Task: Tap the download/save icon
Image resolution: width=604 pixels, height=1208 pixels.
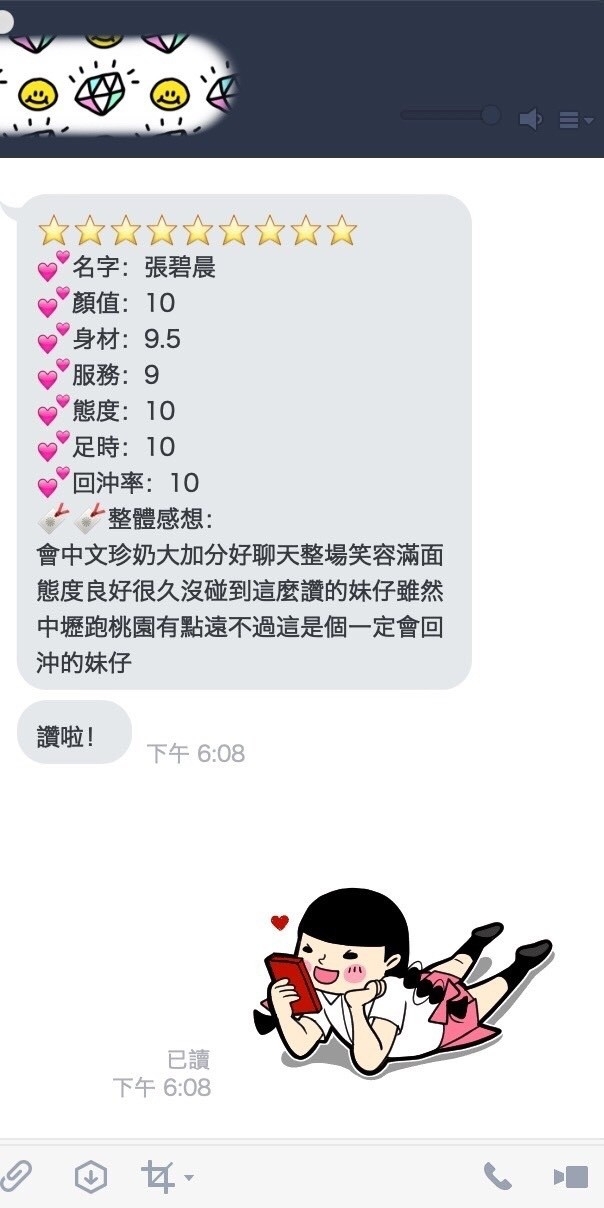Action: (x=91, y=1177)
